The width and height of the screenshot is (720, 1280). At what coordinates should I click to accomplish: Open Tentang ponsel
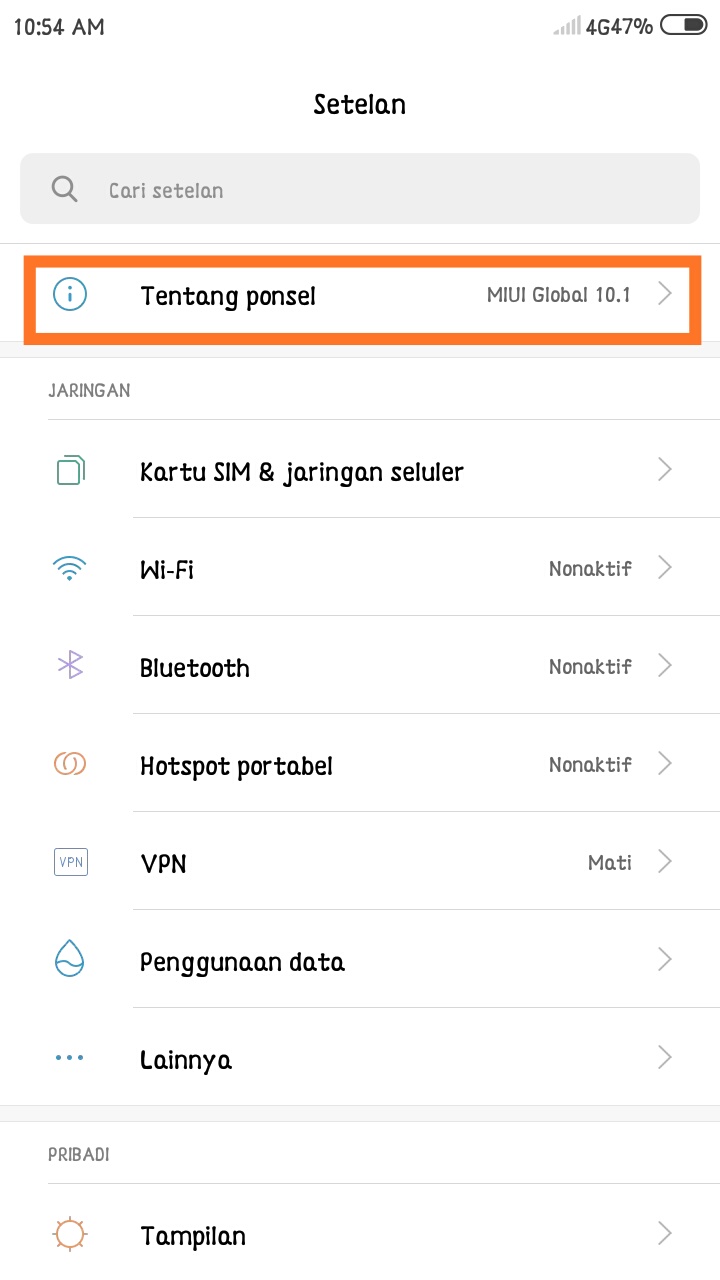coord(360,296)
